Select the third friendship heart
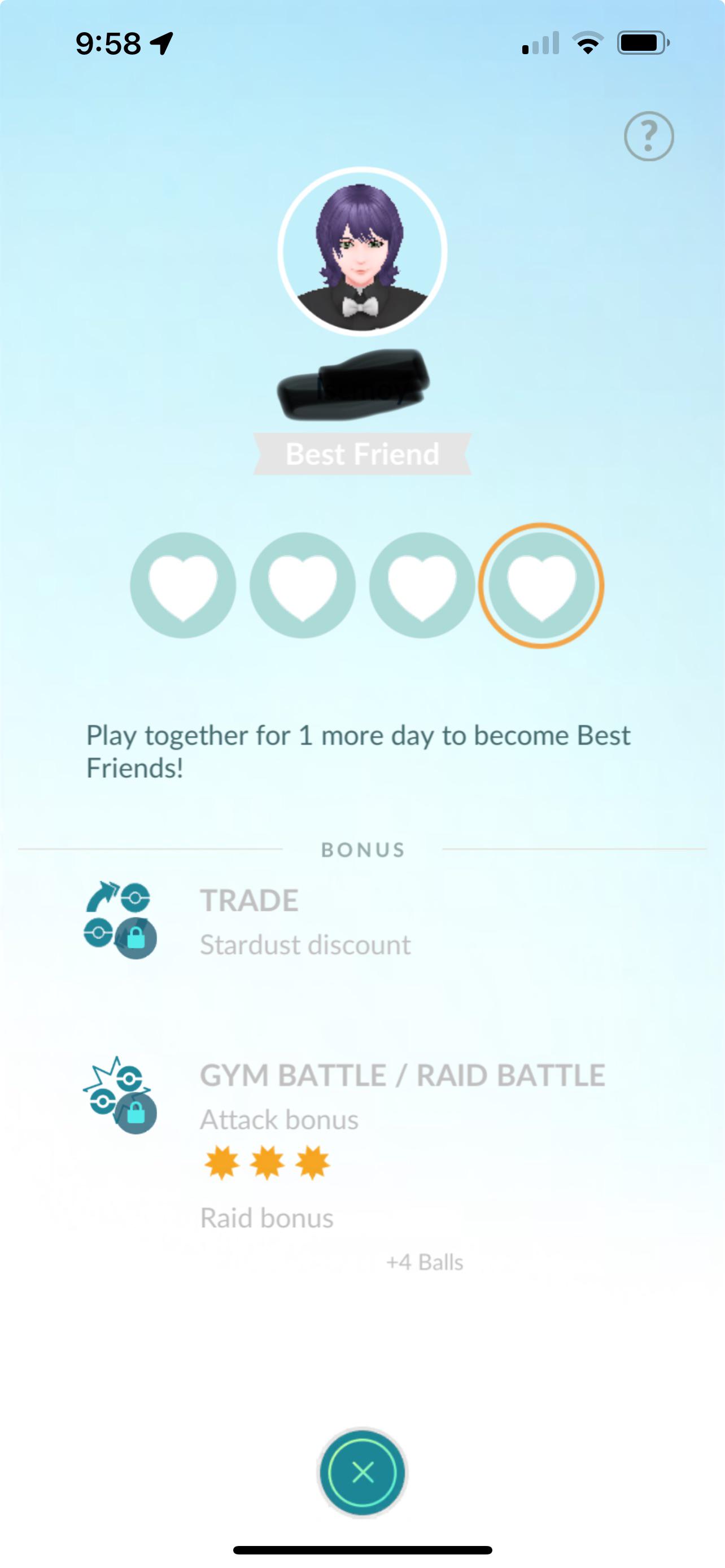The image size is (725, 1568). (421, 585)
